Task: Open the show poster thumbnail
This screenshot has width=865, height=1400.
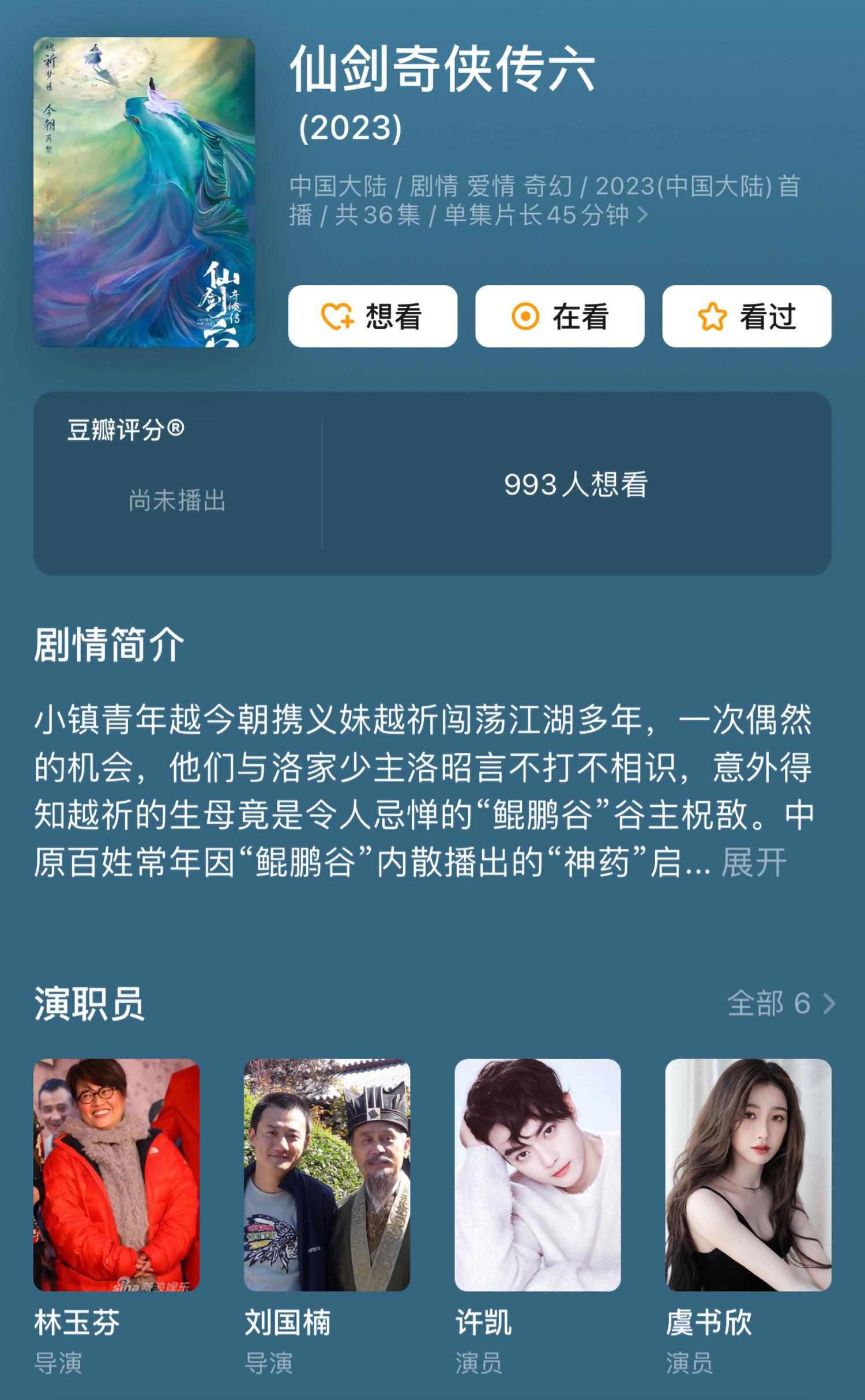Action: coord(144,190)
